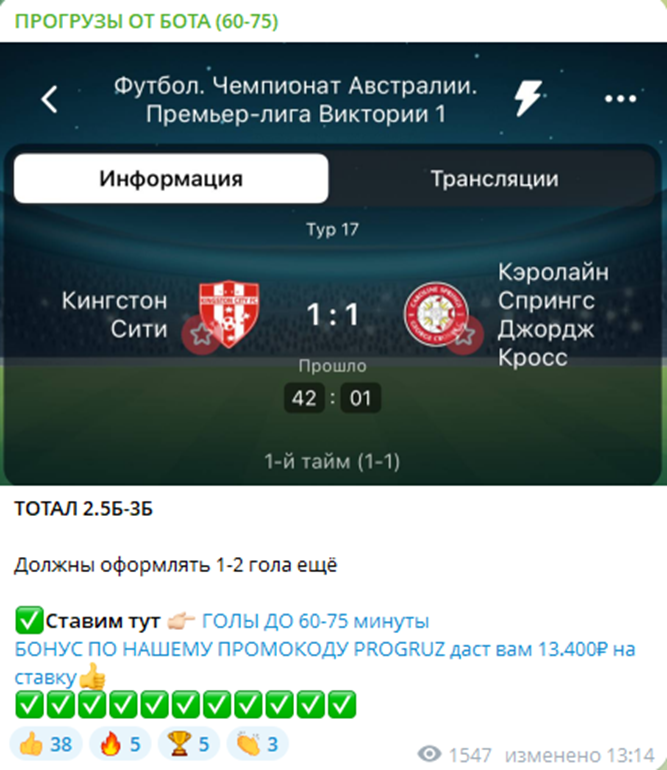The image size is (667, 770).
Task: React with thumbs up showing 38
Action: (x=44, y=744)
